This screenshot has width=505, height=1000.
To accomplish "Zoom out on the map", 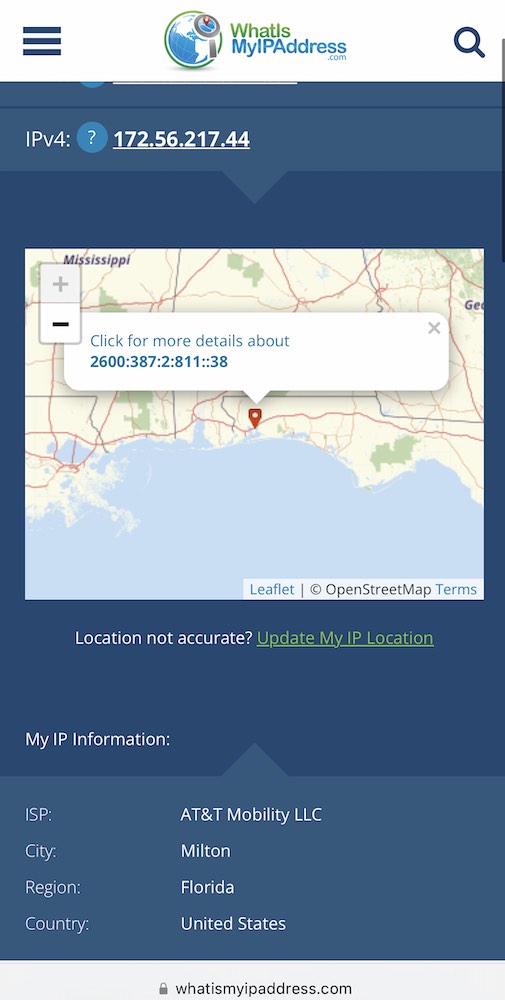I will coord(60,324).
